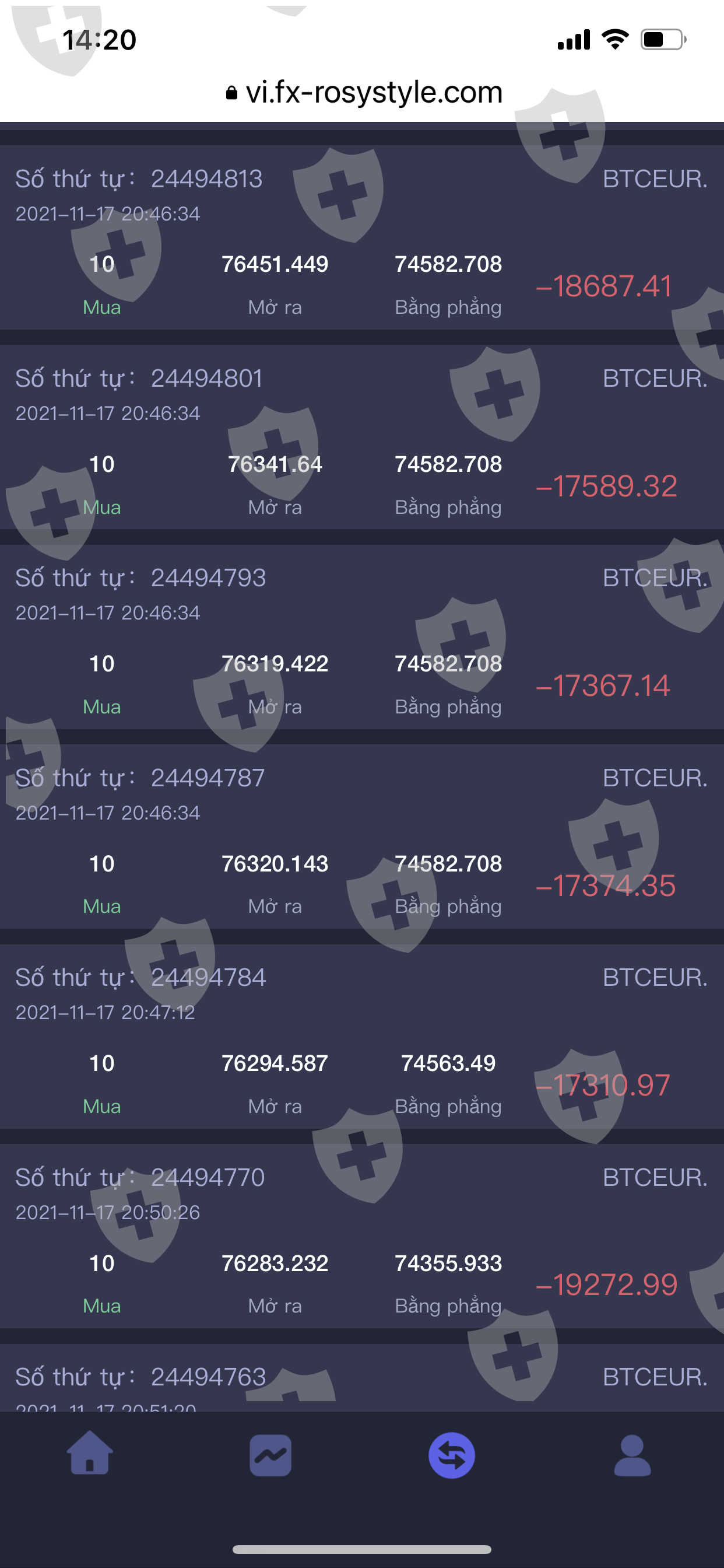Open order 24494801
This screenshot has height=1568, width=724.
(x=362, y=436)
